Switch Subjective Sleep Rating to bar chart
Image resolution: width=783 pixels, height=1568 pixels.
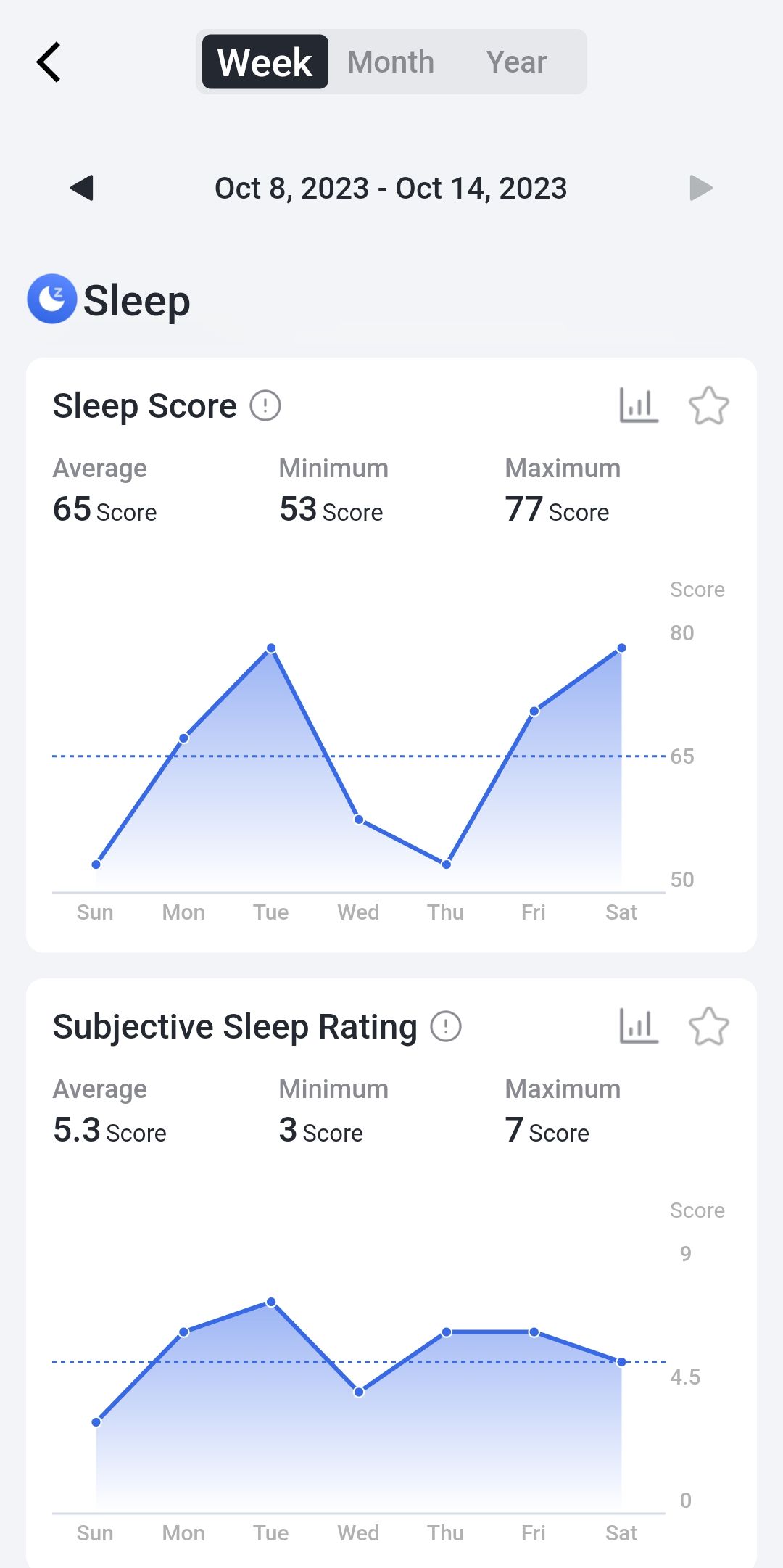coord(639,1026)
